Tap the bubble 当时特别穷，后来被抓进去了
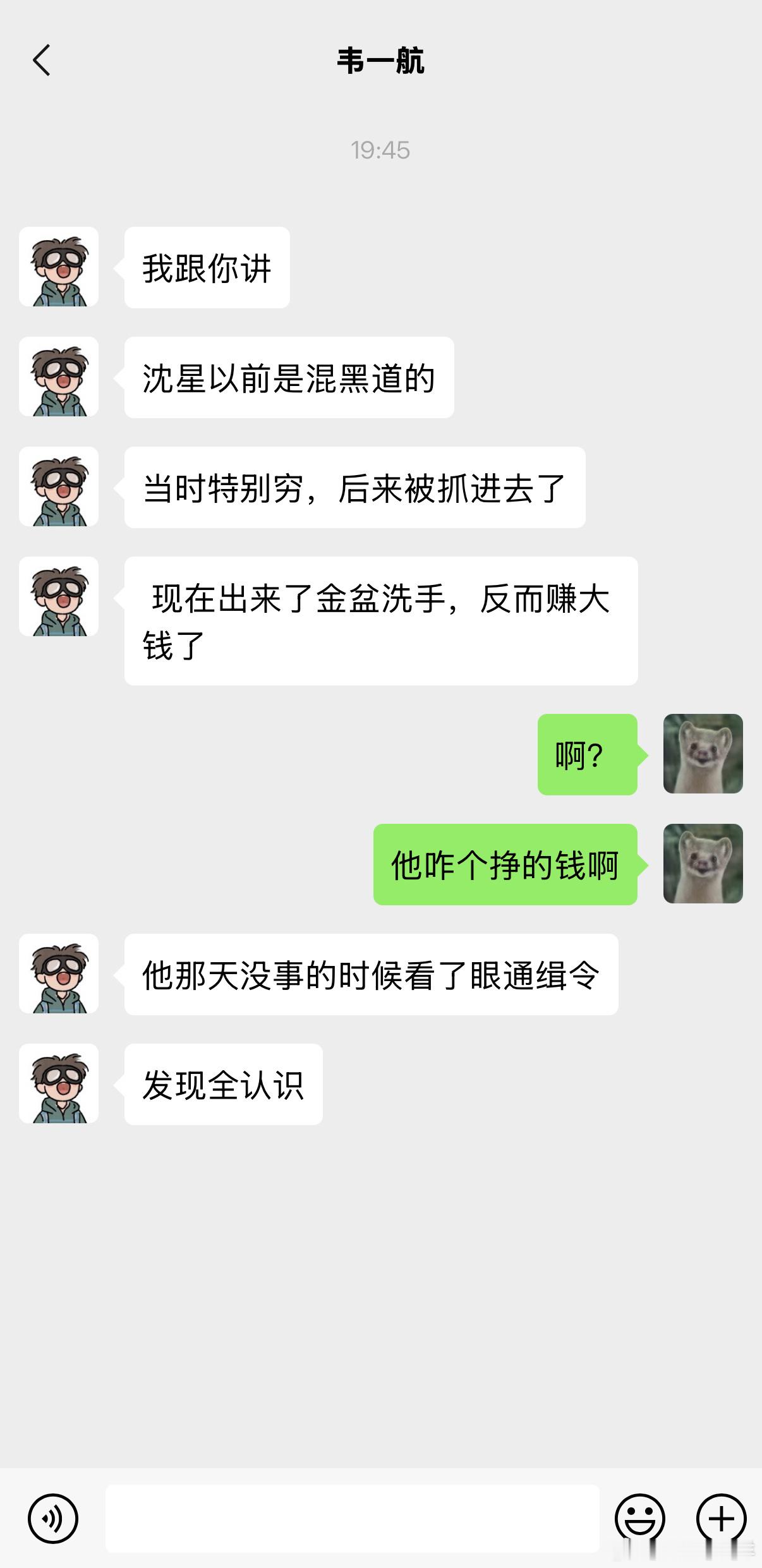The width and height of the screenshot is (762, 1568). 355,487
